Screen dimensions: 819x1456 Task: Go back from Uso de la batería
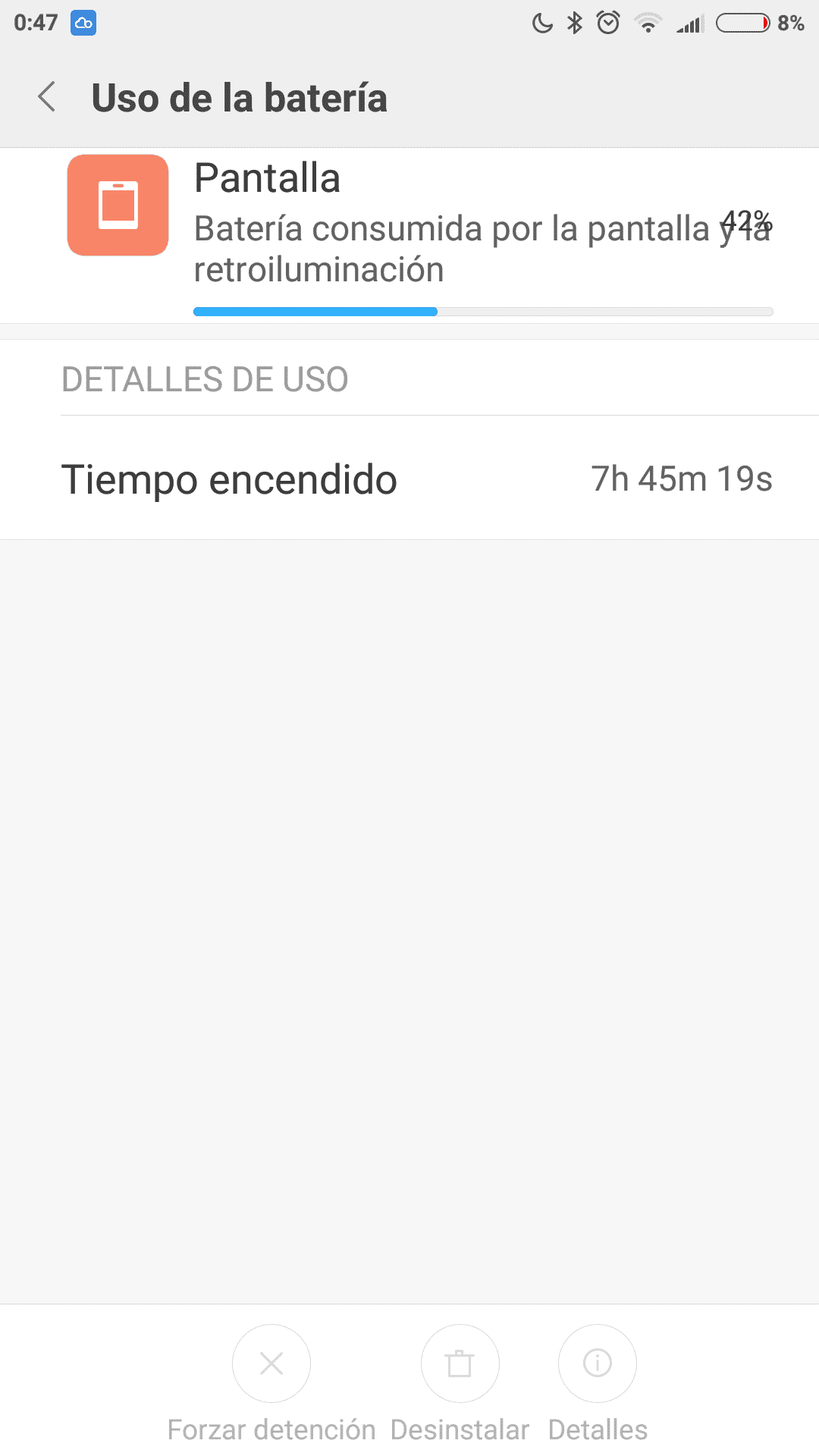click(47, 97)
